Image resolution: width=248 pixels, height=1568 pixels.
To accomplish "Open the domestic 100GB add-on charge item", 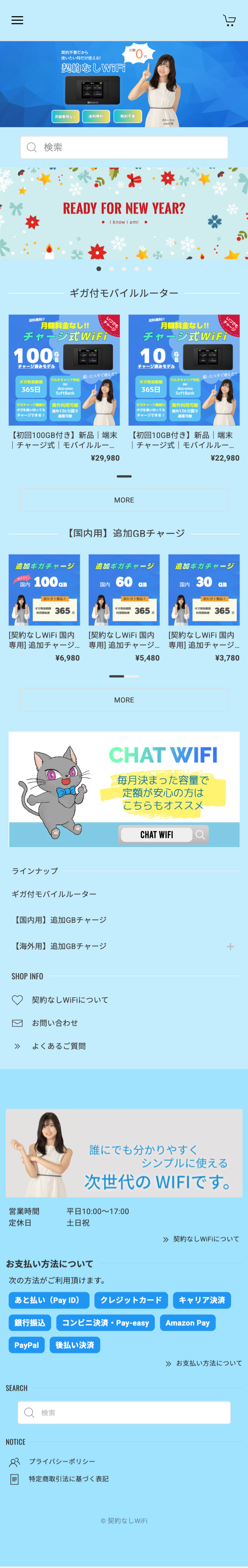I will click(x=44, y=590).
